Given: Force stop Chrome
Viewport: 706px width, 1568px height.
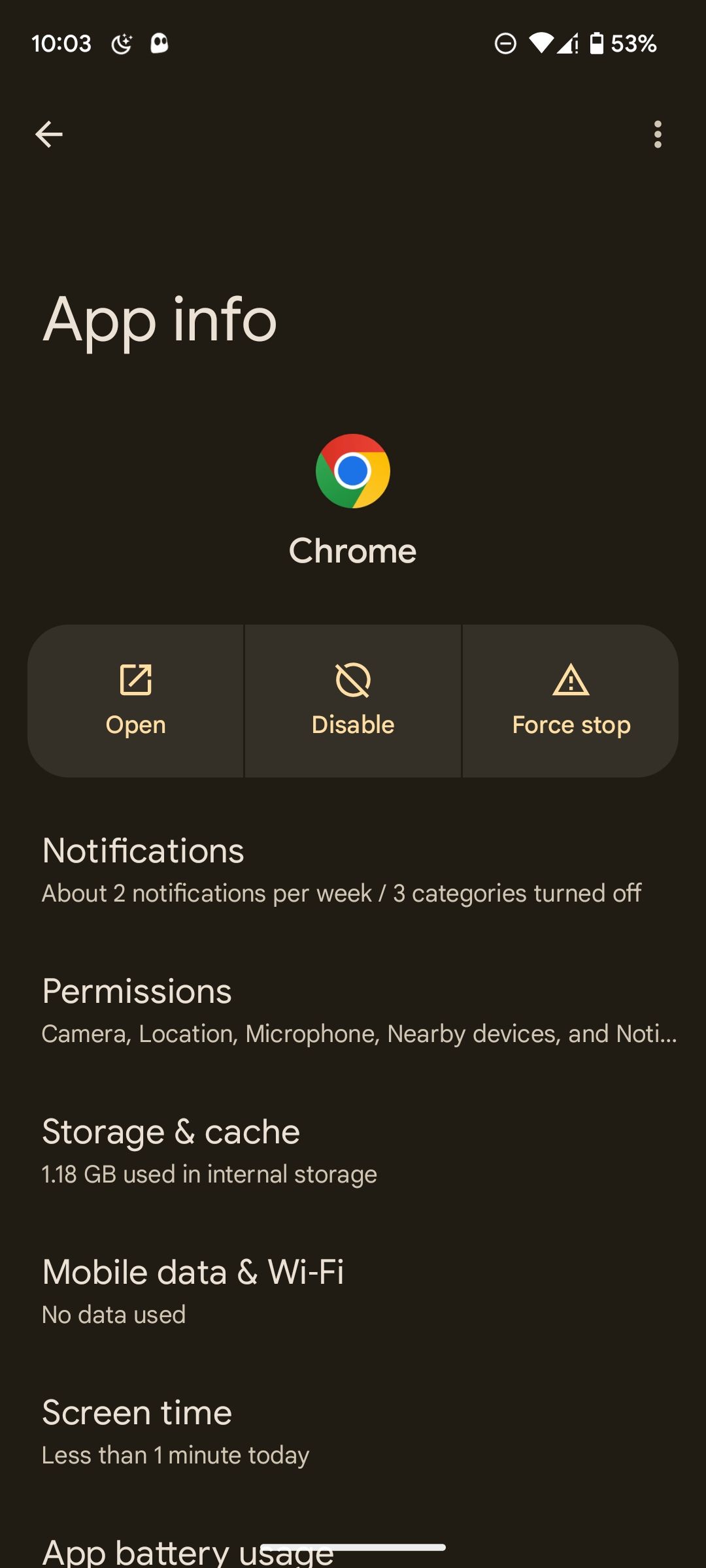Looking at the screenshot, I should coord(571,700).
